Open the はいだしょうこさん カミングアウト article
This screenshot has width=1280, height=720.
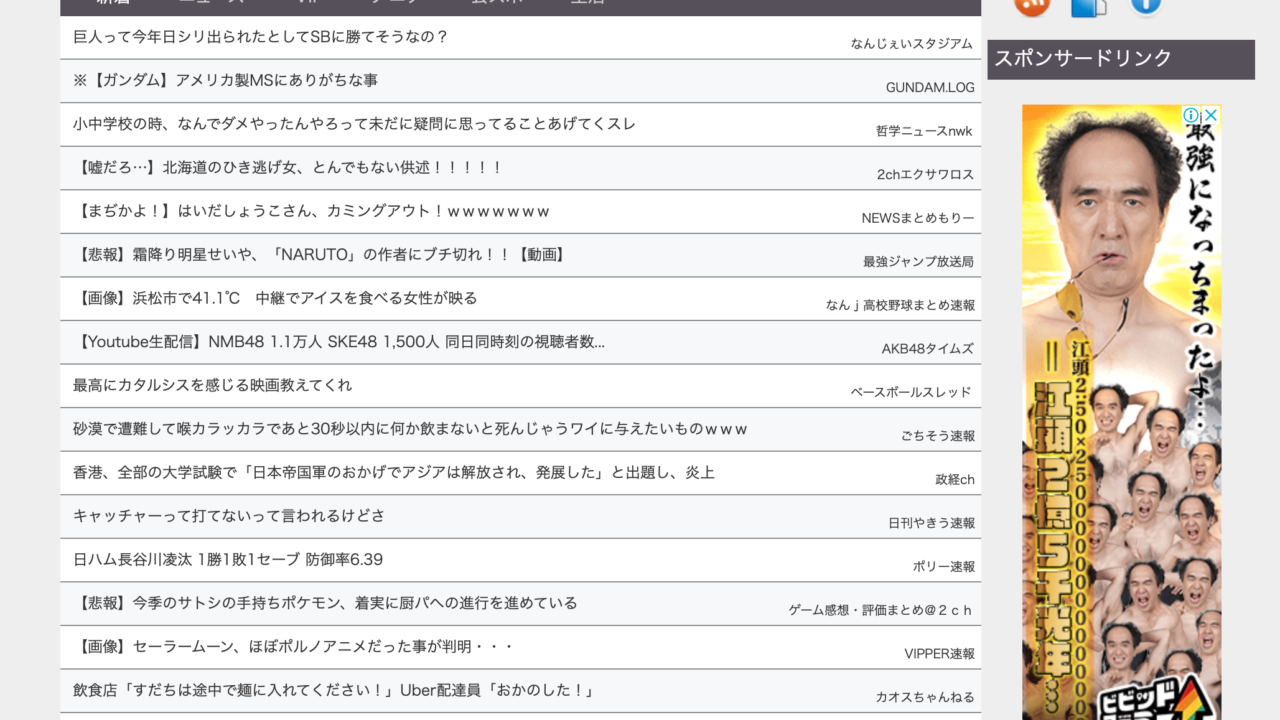(x=312, y=211)
